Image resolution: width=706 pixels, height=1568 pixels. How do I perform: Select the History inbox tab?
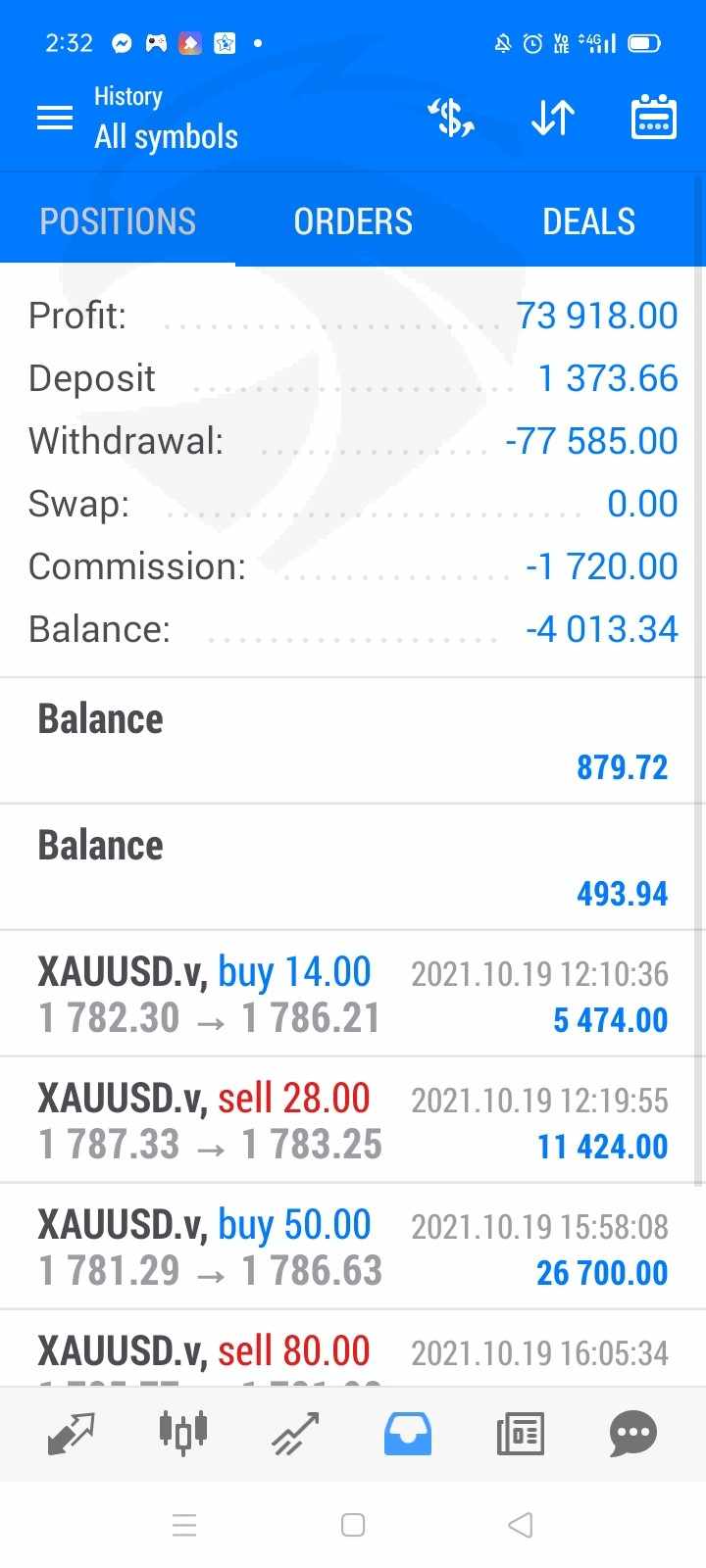click(x=407, y=1434)
